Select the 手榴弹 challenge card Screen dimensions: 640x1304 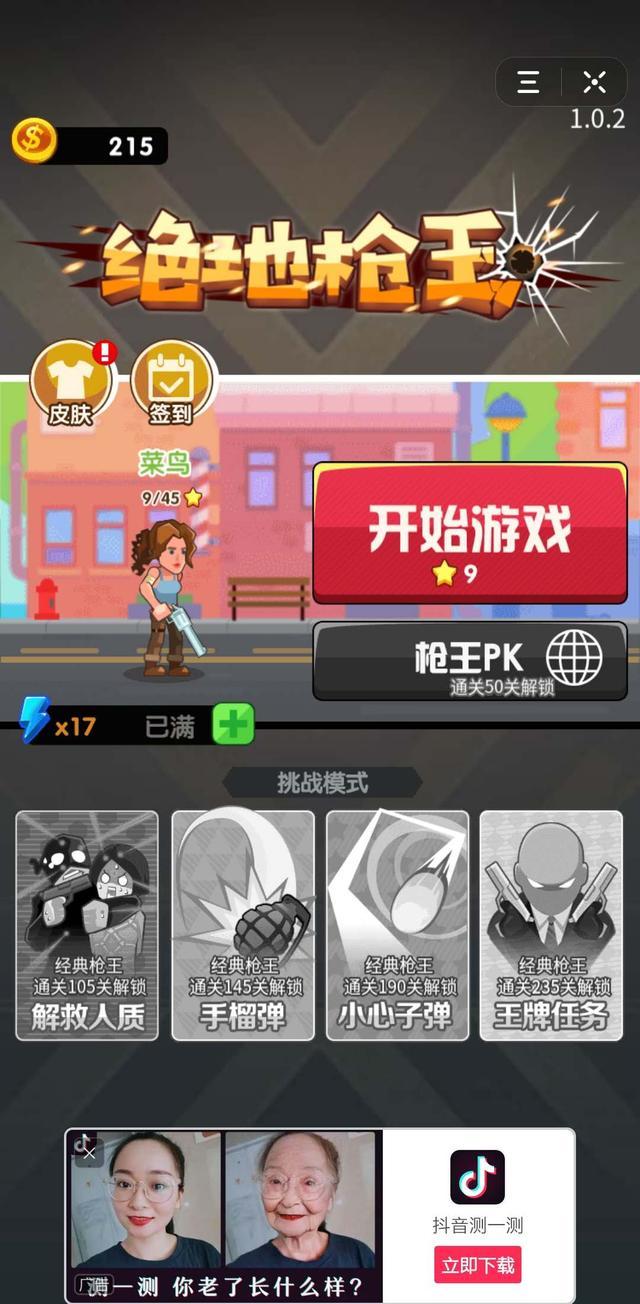click(242, 925)
